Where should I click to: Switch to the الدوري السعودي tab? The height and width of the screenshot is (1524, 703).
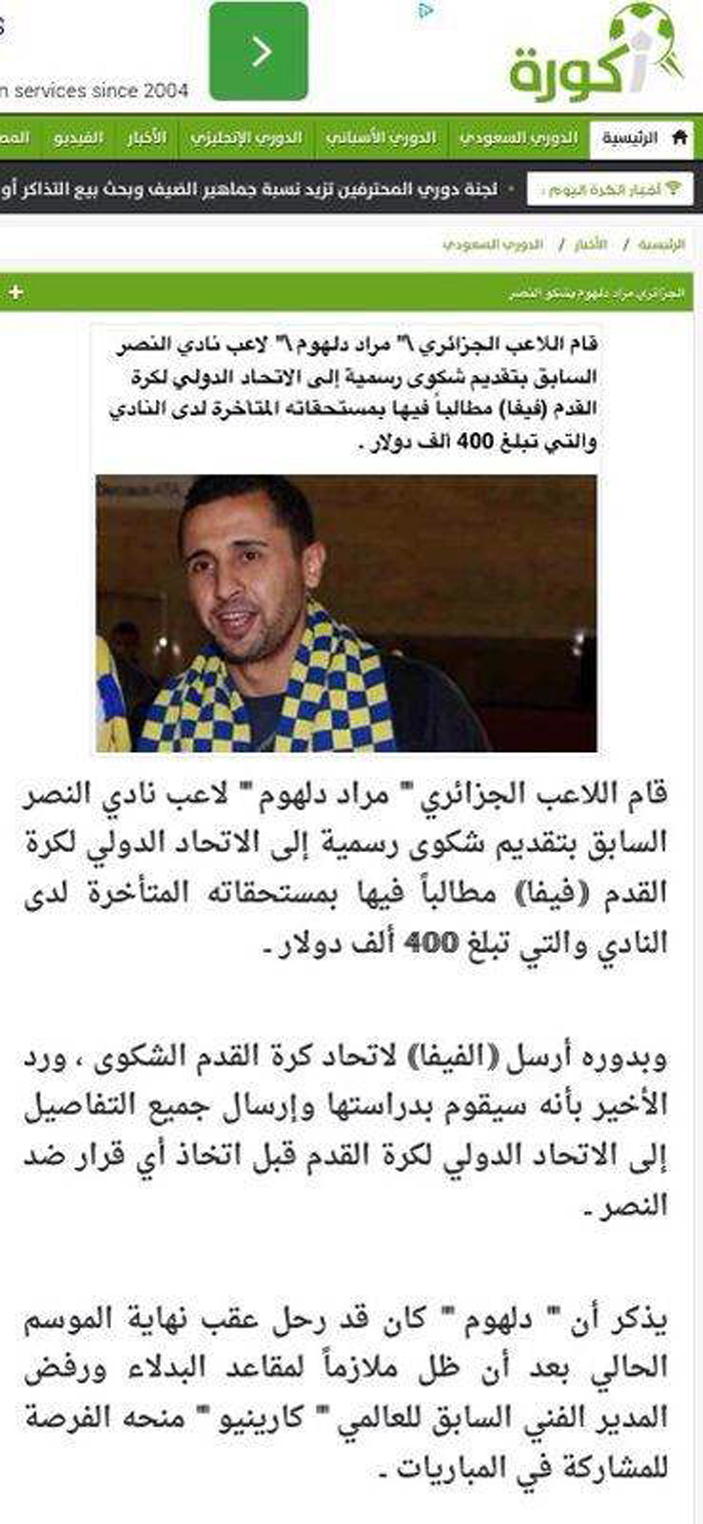[519, 138]
